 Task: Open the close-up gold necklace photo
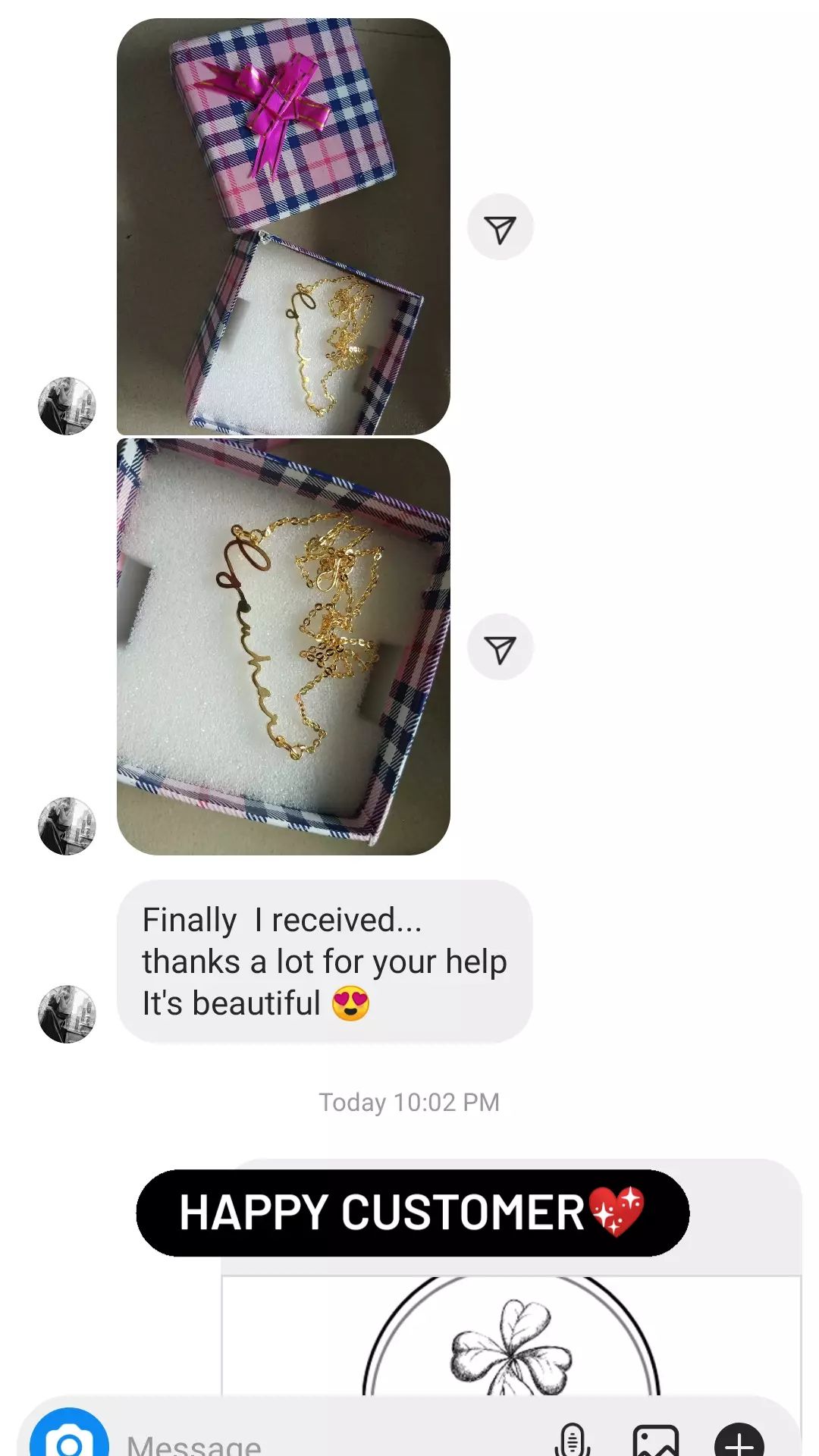click(284, 647)
